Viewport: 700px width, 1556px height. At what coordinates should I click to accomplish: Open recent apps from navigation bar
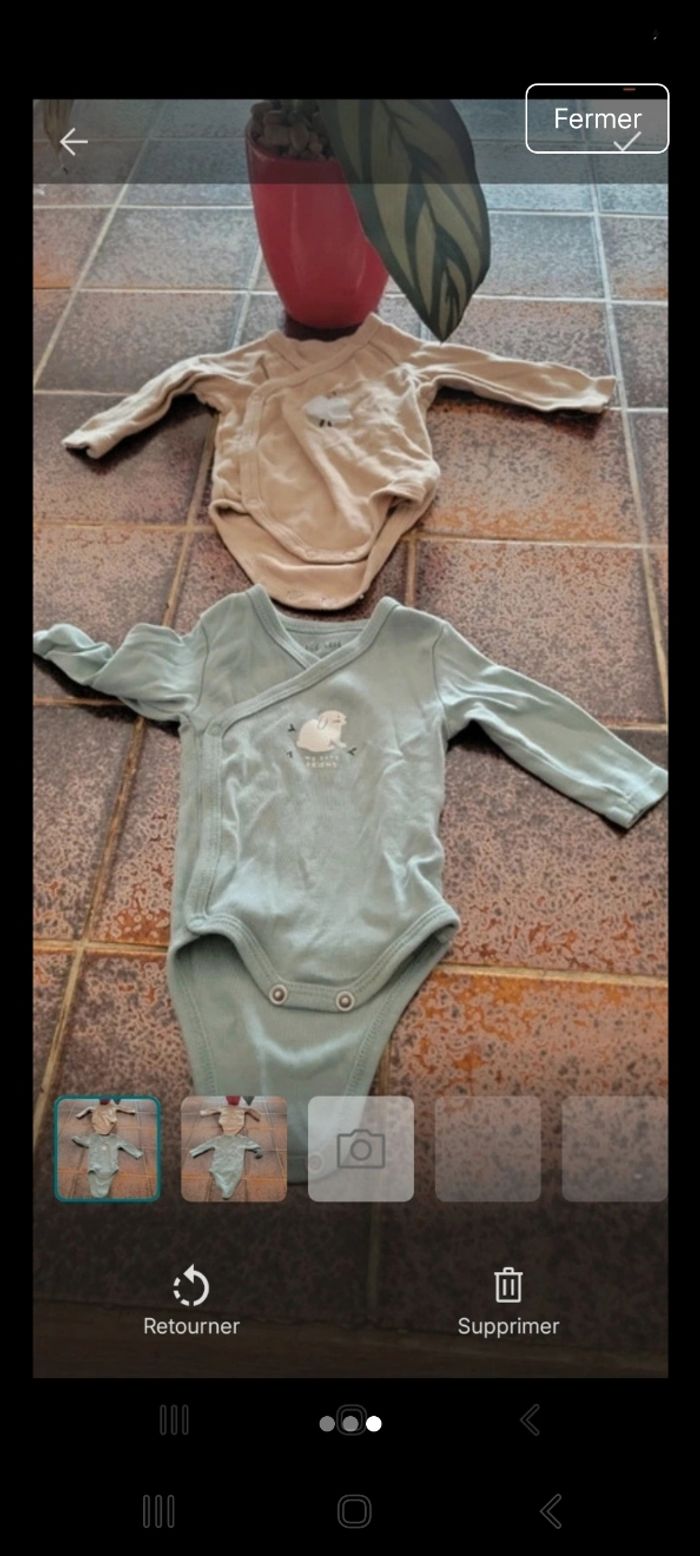tap(158, 1511)
